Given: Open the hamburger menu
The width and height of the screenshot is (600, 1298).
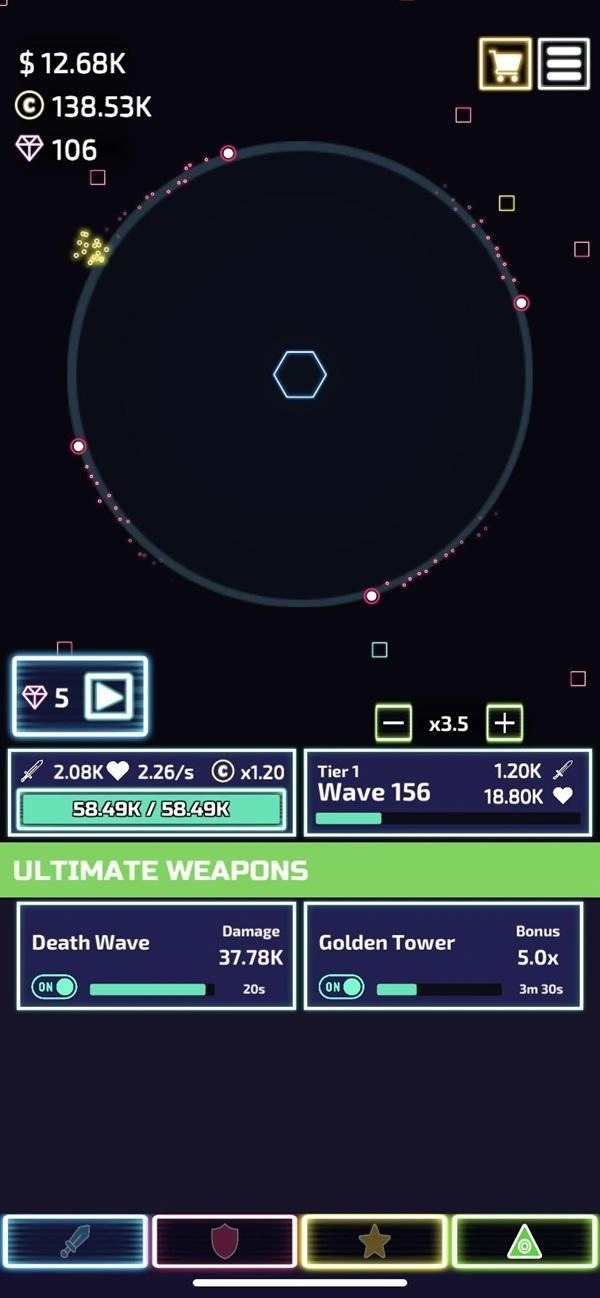Looking at the screenshot, I should pos(564,65).
